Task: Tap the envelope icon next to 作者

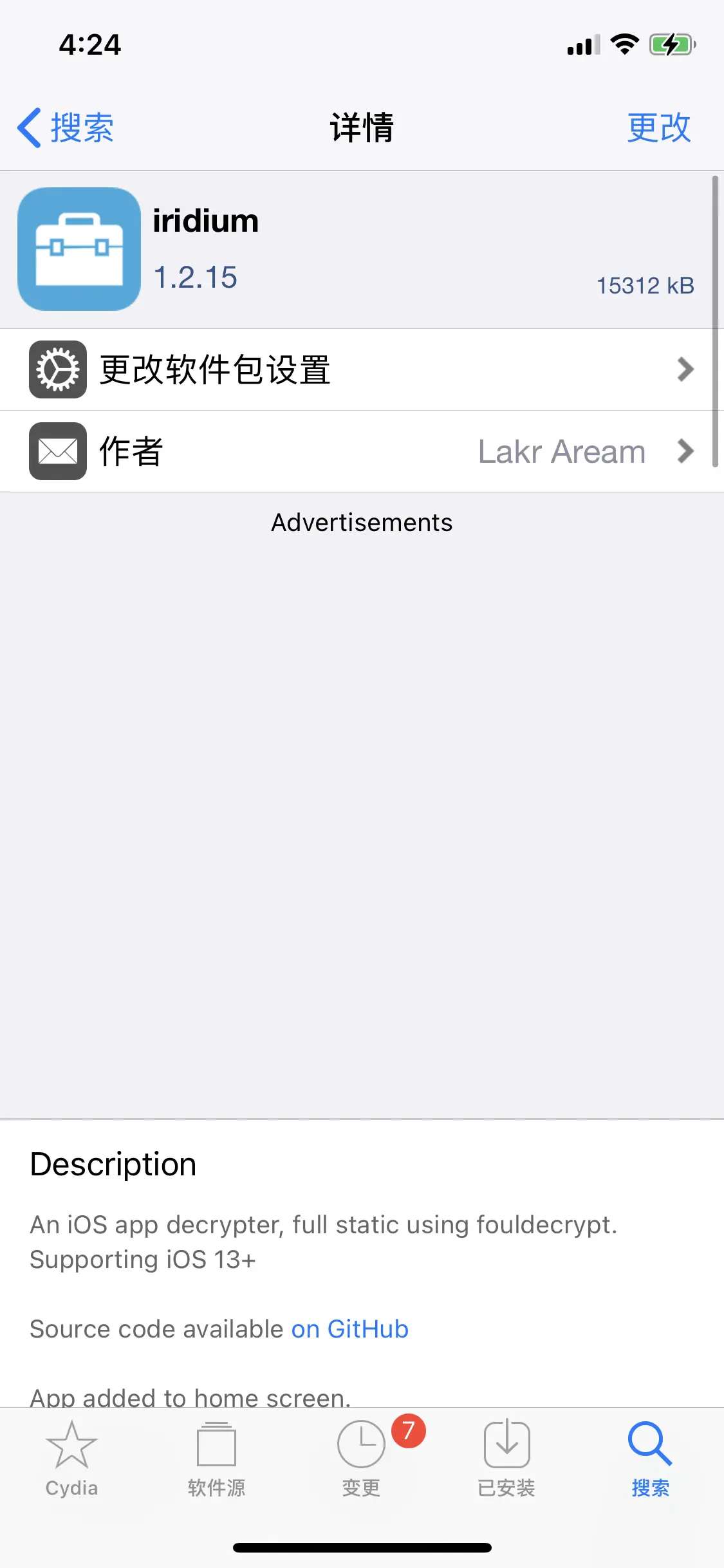Action: click(57, 451)
